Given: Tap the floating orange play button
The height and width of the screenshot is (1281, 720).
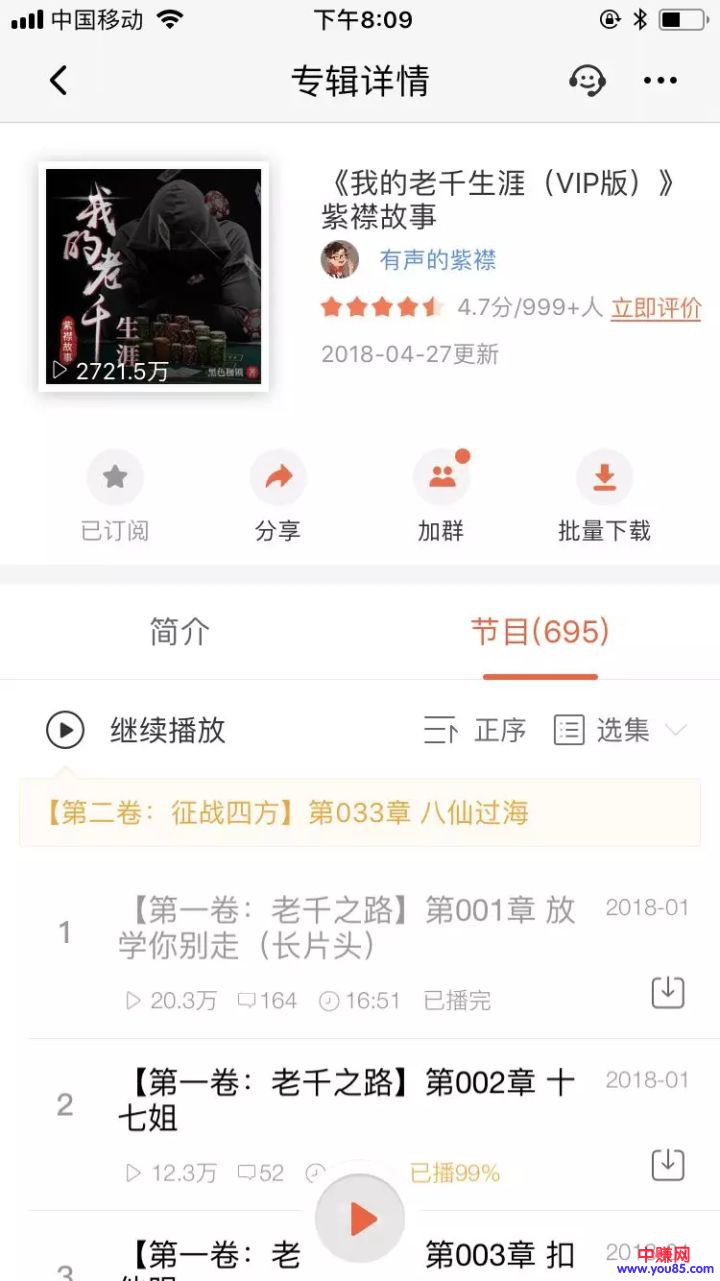Looking at the screenshot, I should tap(360, 1218).
